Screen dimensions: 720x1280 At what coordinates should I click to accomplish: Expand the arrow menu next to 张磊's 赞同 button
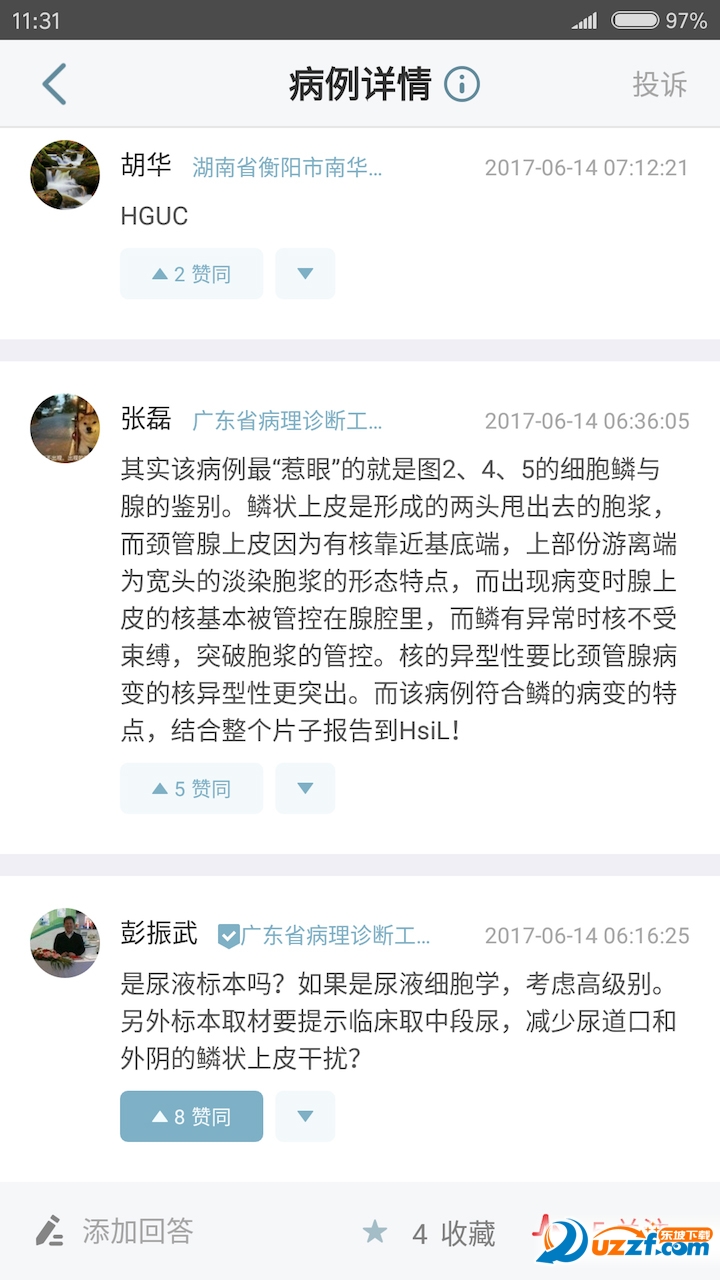305,788
